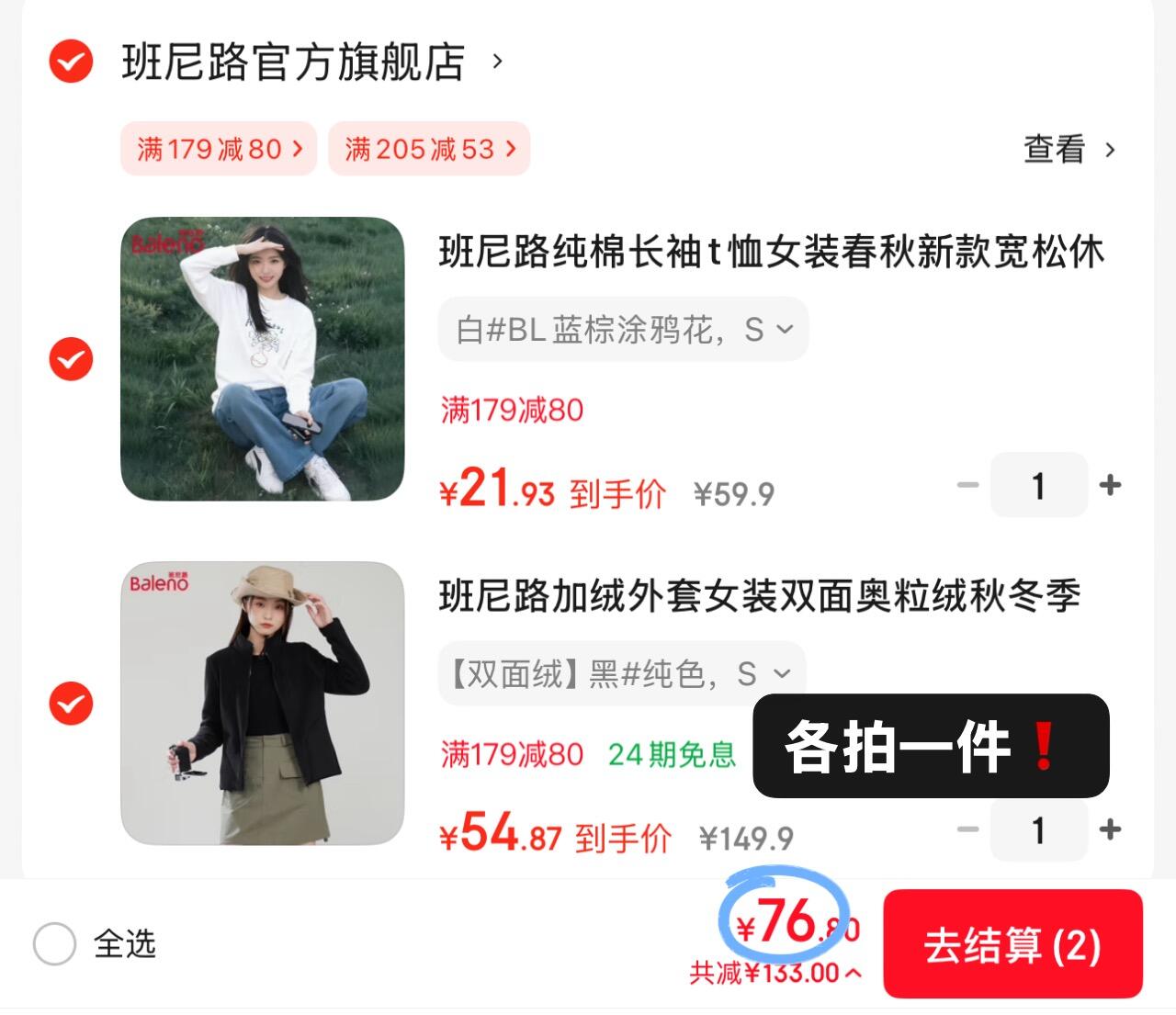The width and height of the screenshot is (1176, 1015).
Task: Increase the quantity of the 长袖t恤
Action: [x=1110, y=485]
